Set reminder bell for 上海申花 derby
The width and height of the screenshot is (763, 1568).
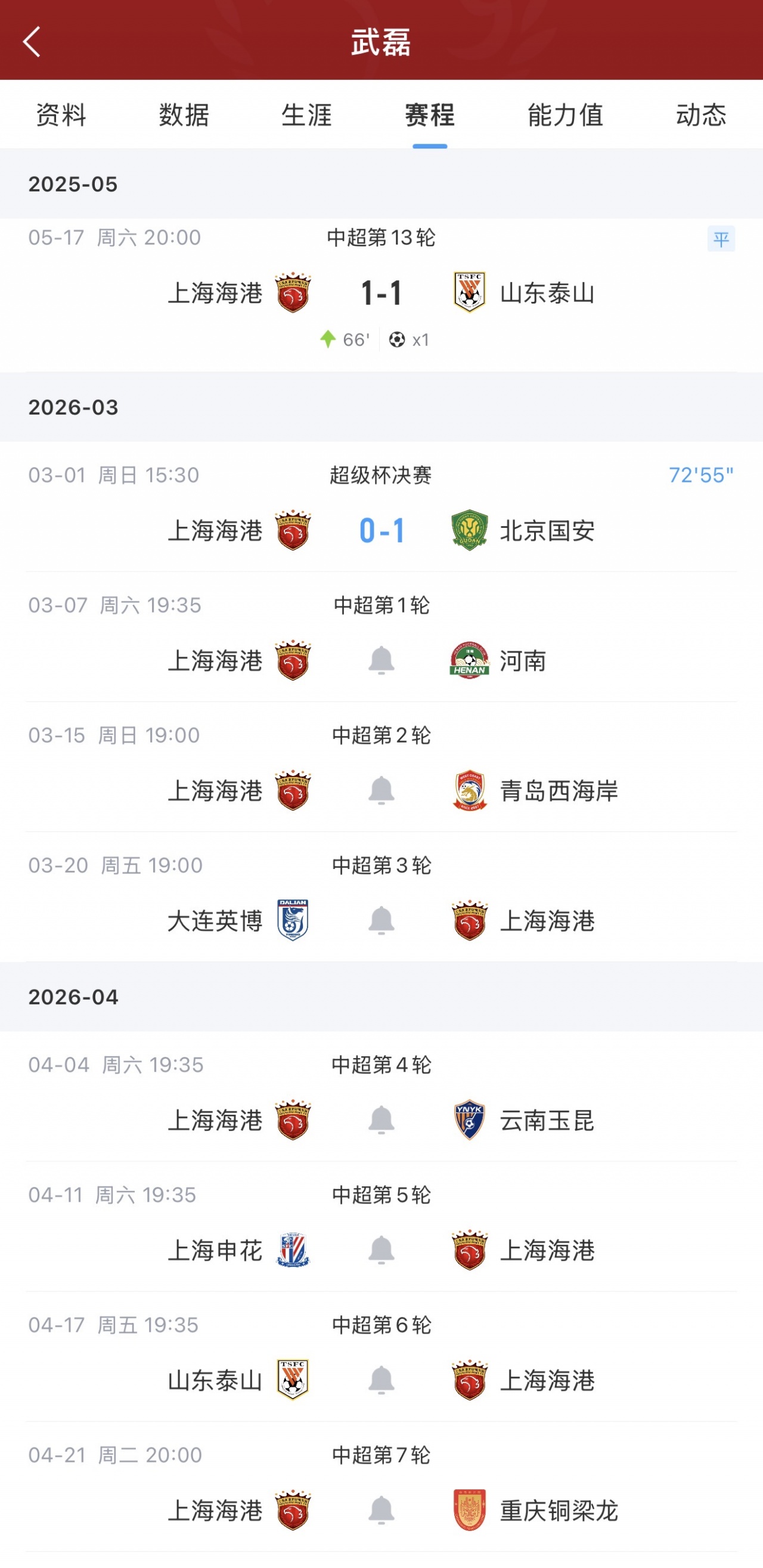[x=381, y=1250]
